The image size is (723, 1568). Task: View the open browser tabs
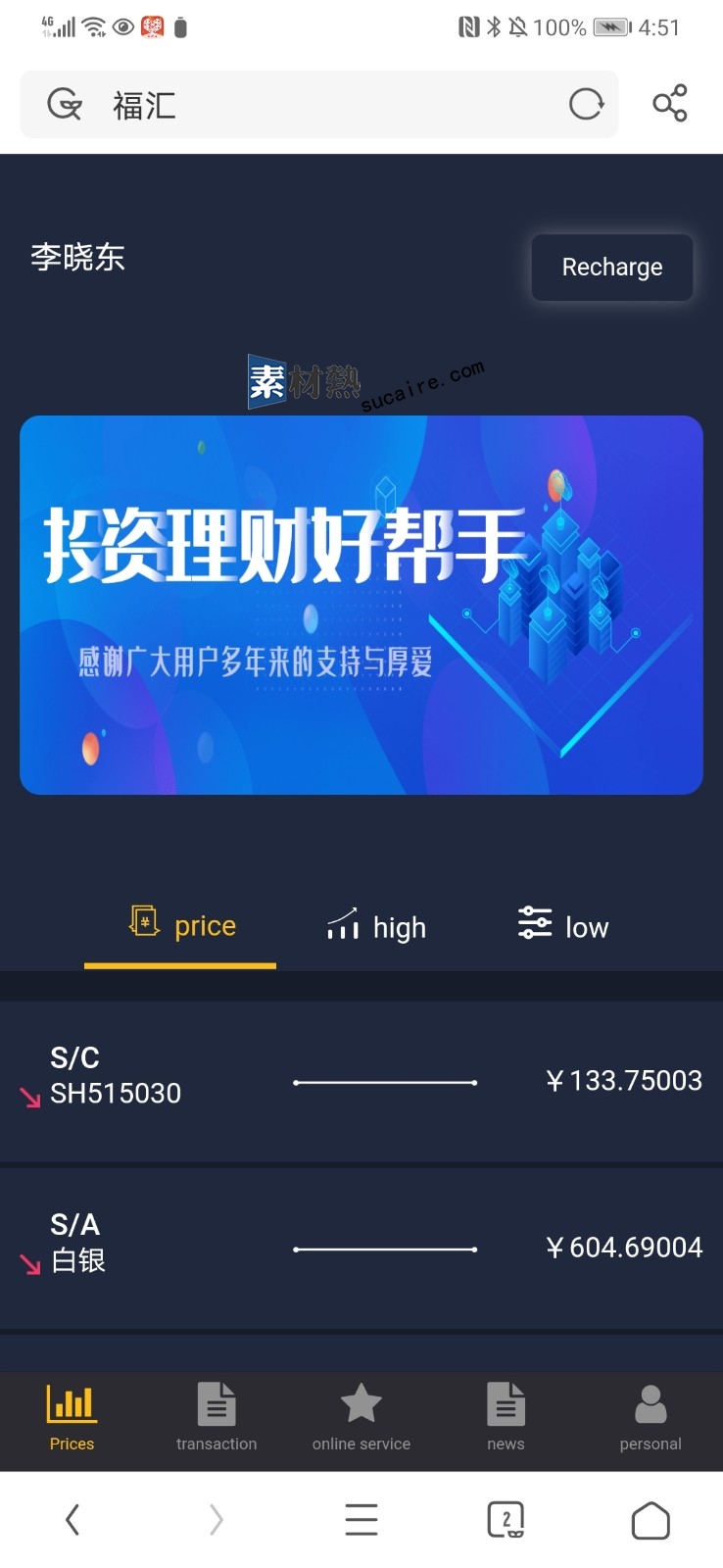[506, 1520]
